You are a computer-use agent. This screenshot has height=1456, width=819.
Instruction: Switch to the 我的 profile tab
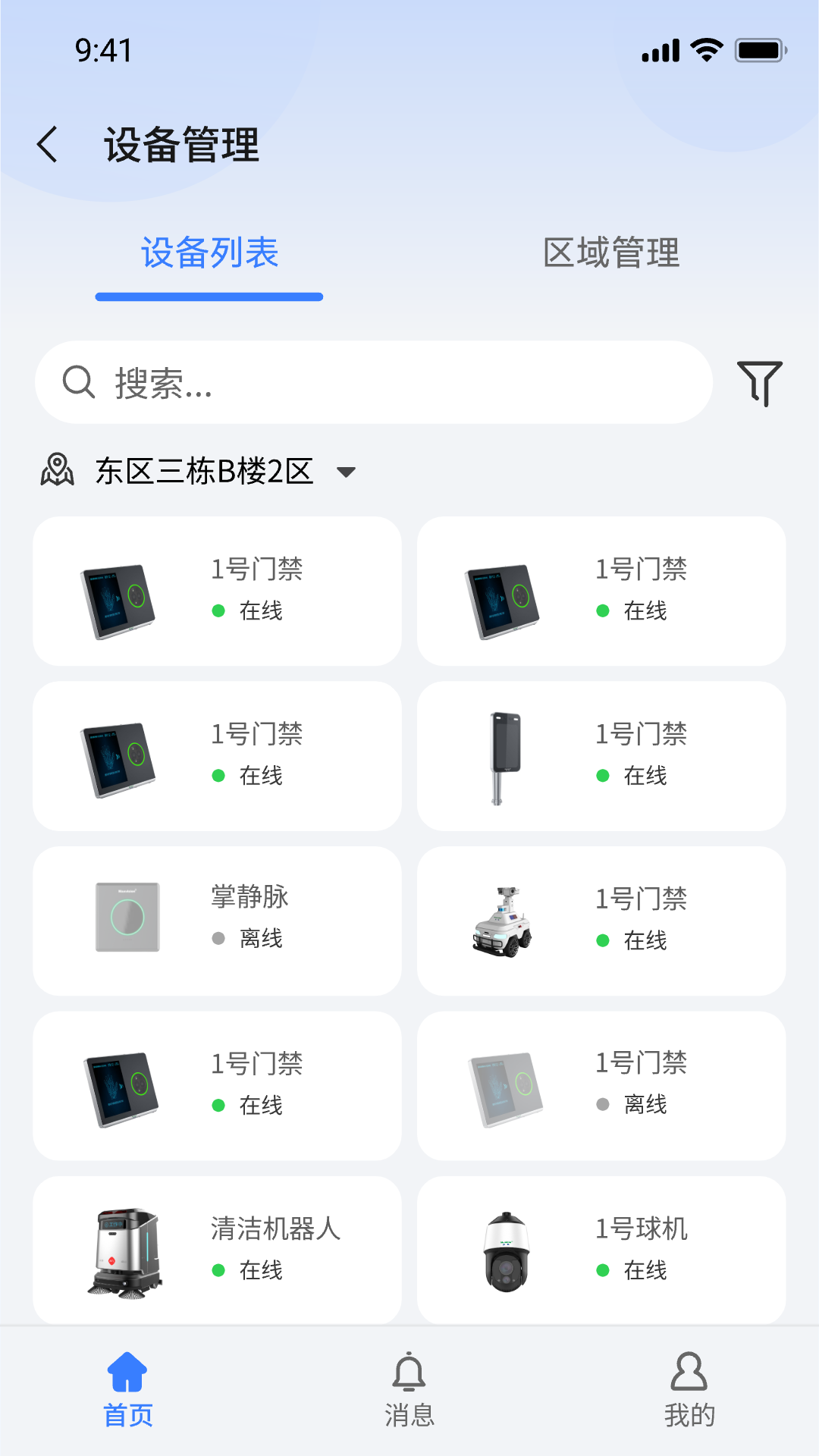[689, 1389]
